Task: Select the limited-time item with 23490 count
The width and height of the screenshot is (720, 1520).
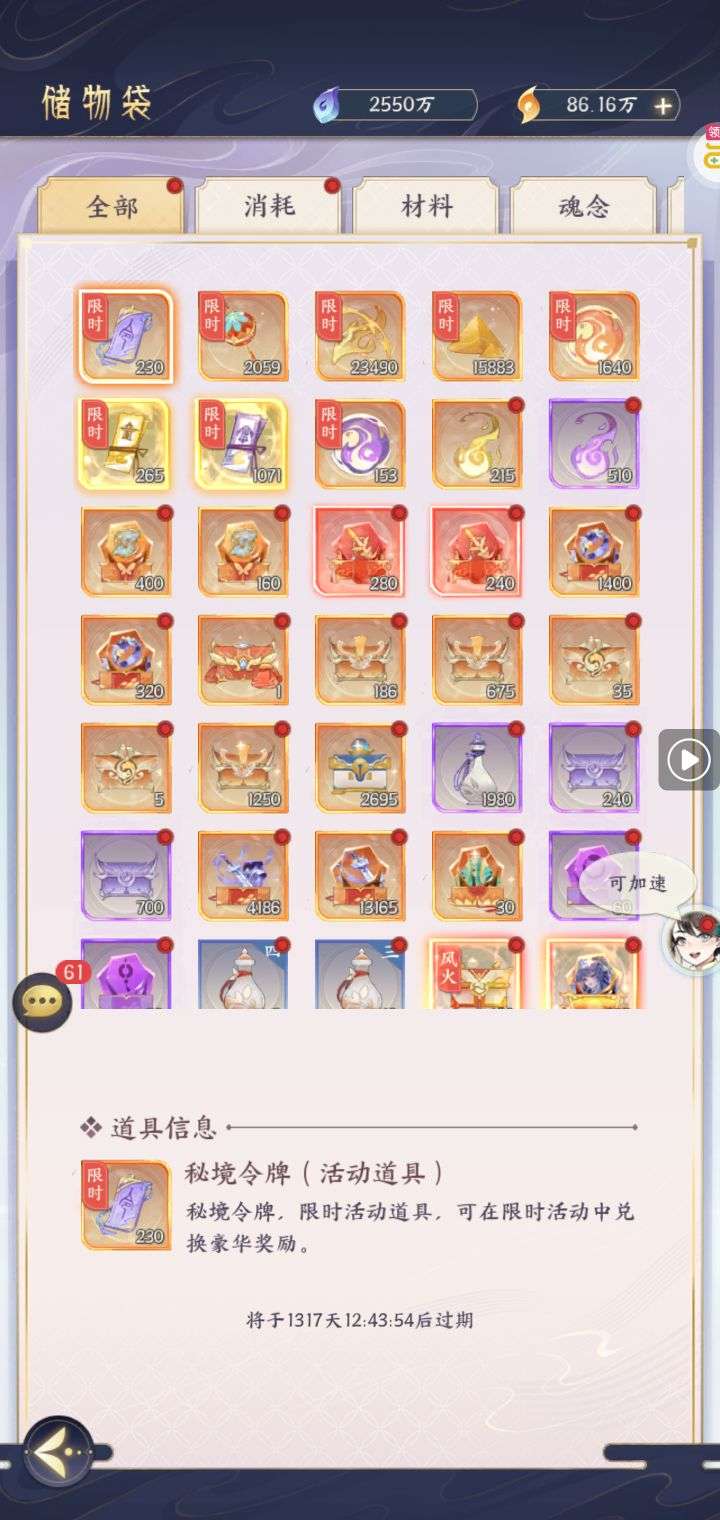Action: tap(360, 336)
